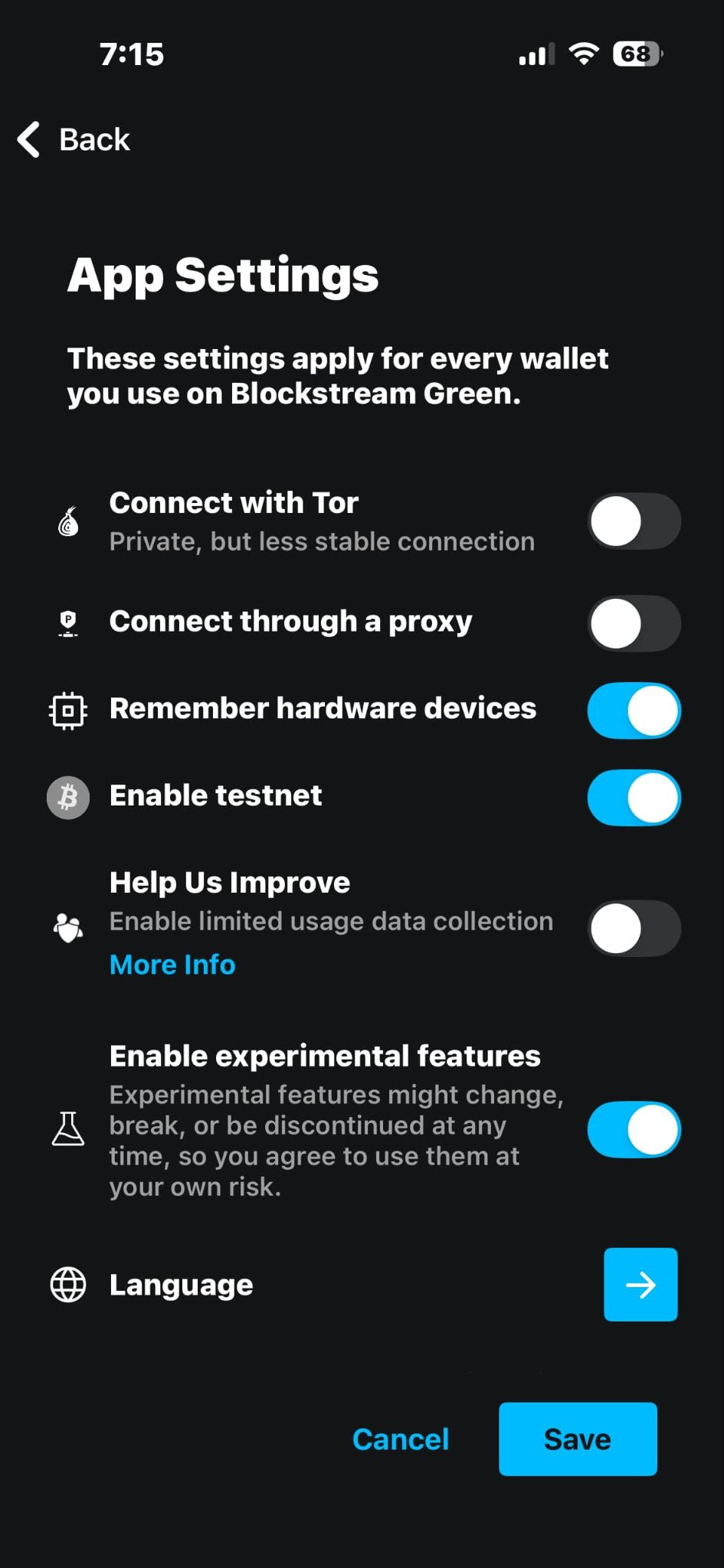Disable Remember hardware devices

pos(634,710)
